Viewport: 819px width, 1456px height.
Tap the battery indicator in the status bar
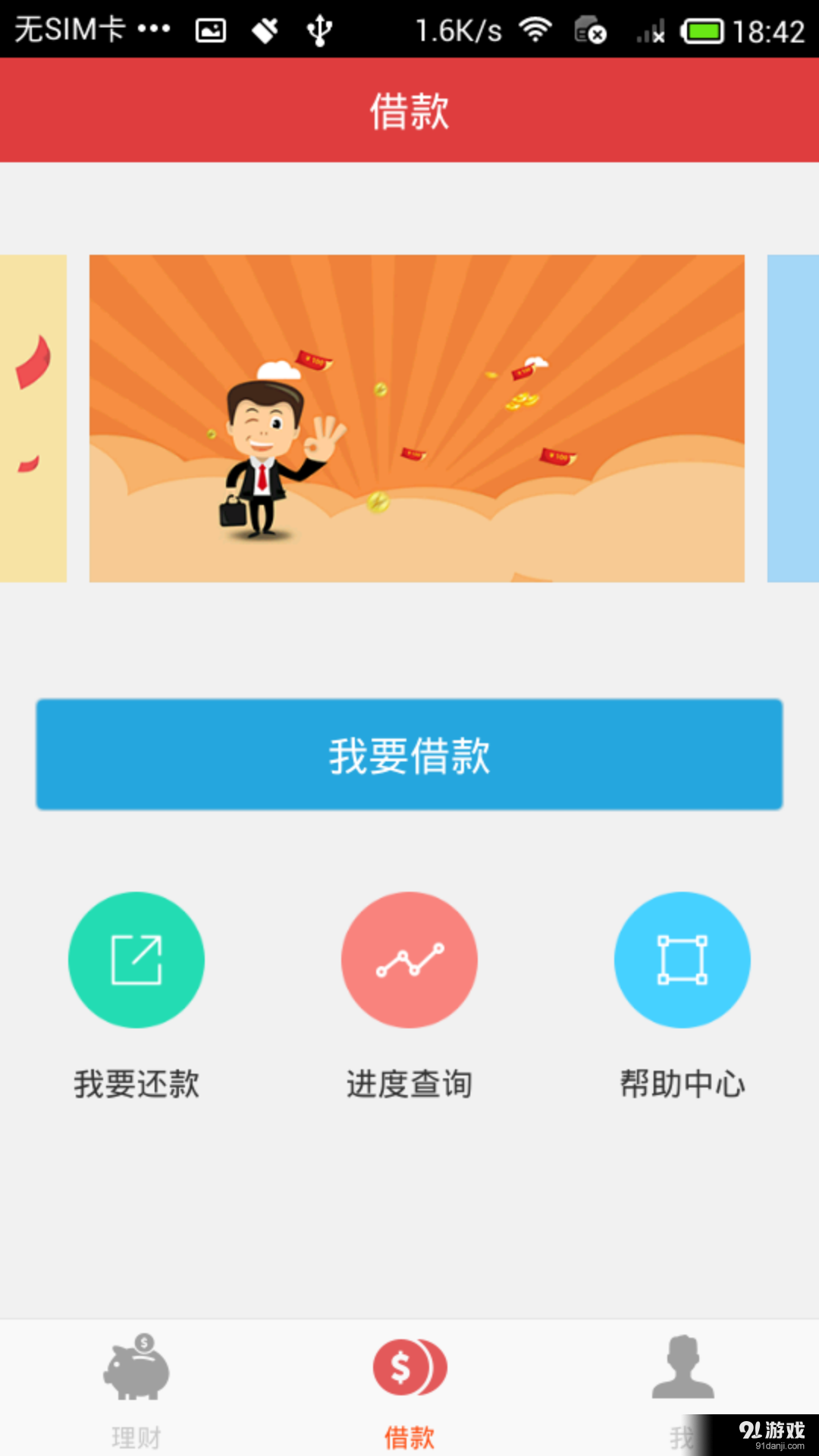(x=701, y=29)
